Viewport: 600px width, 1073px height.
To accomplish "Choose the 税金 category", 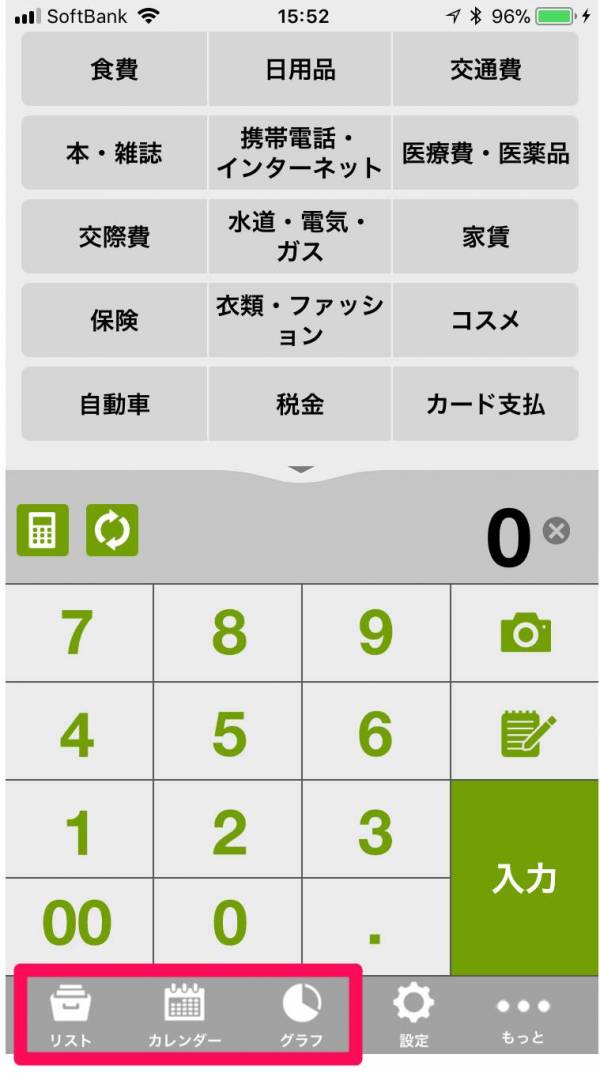I will coord(300,405).
